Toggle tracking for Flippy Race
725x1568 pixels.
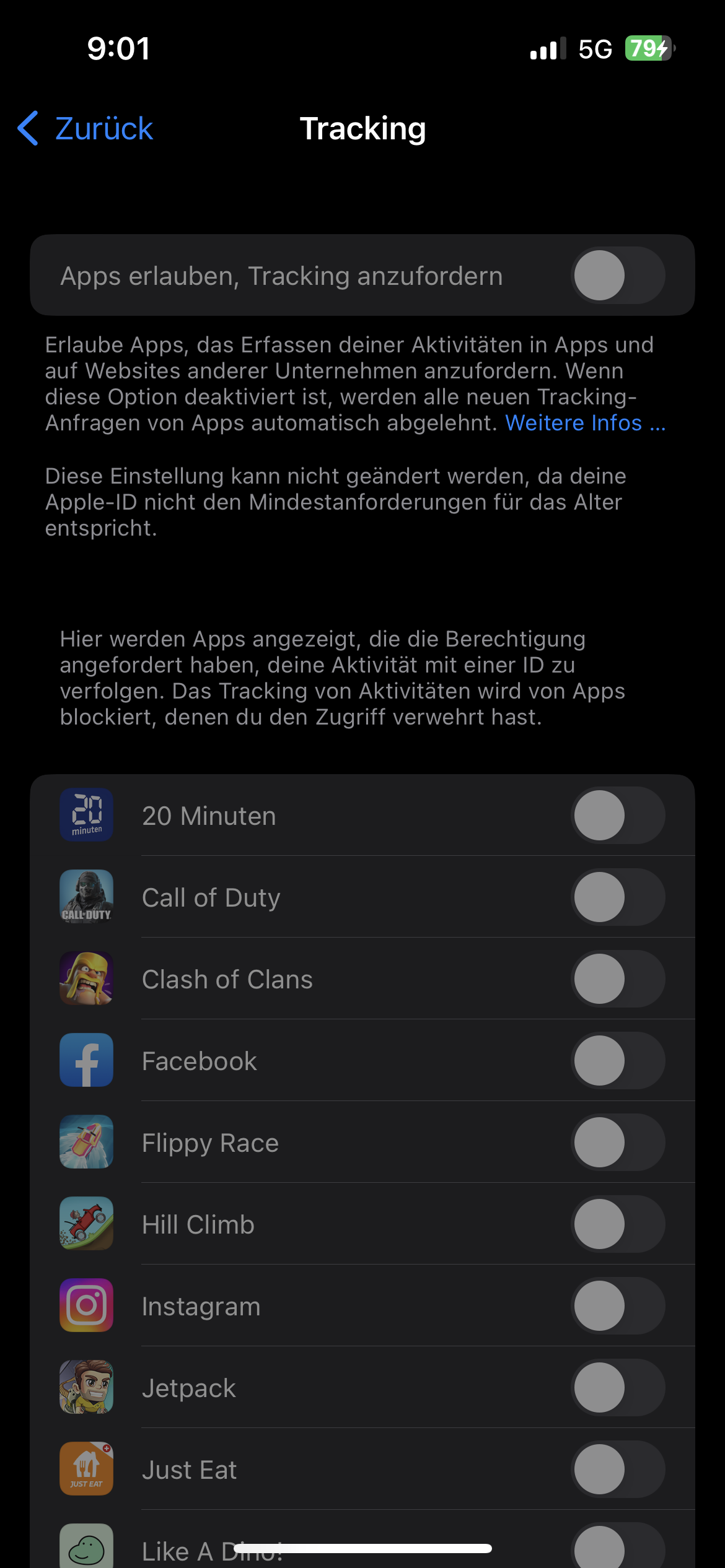point(618,1143)
